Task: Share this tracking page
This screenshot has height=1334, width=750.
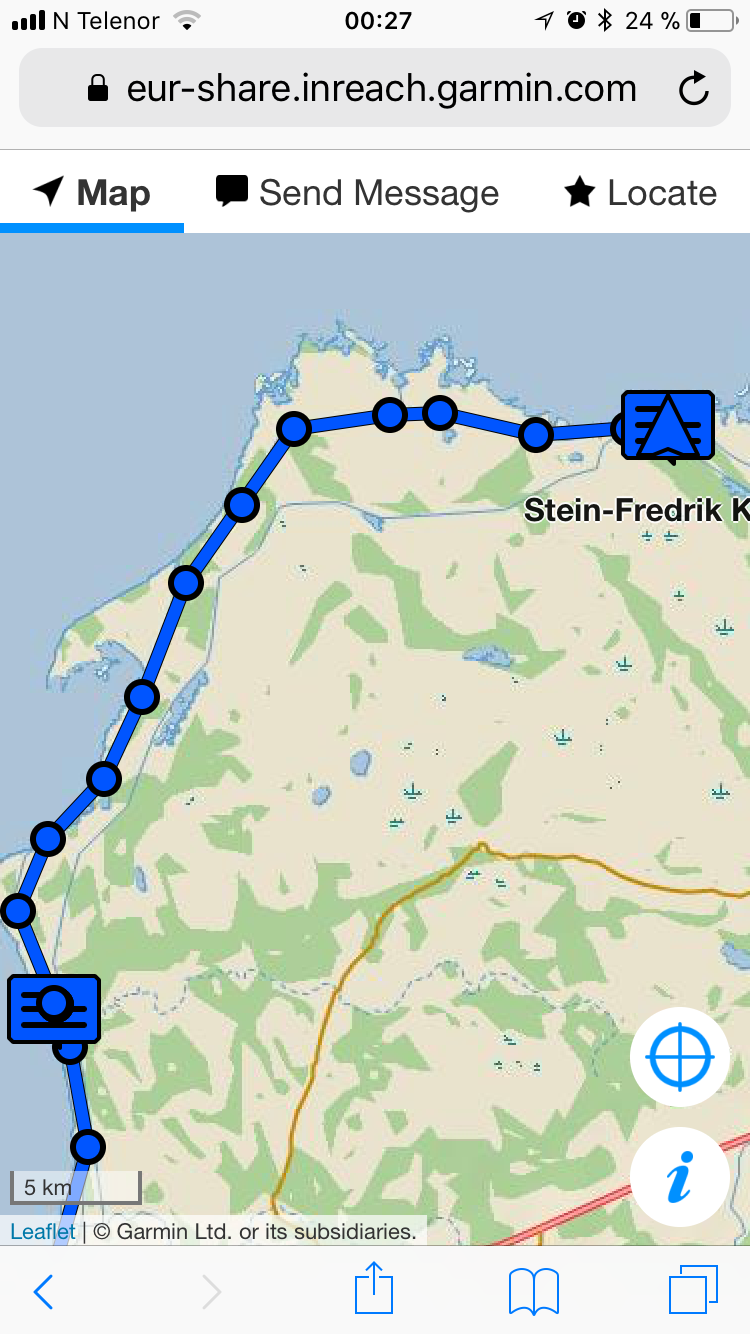Action: click(x=374, y=1290)
